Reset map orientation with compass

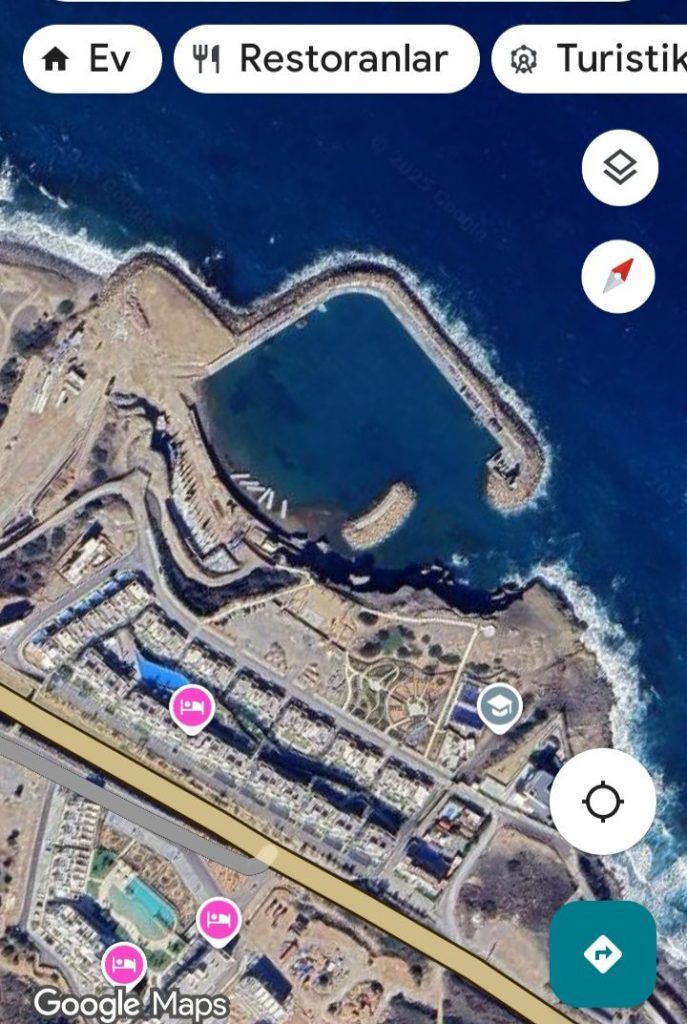[619, 276]
